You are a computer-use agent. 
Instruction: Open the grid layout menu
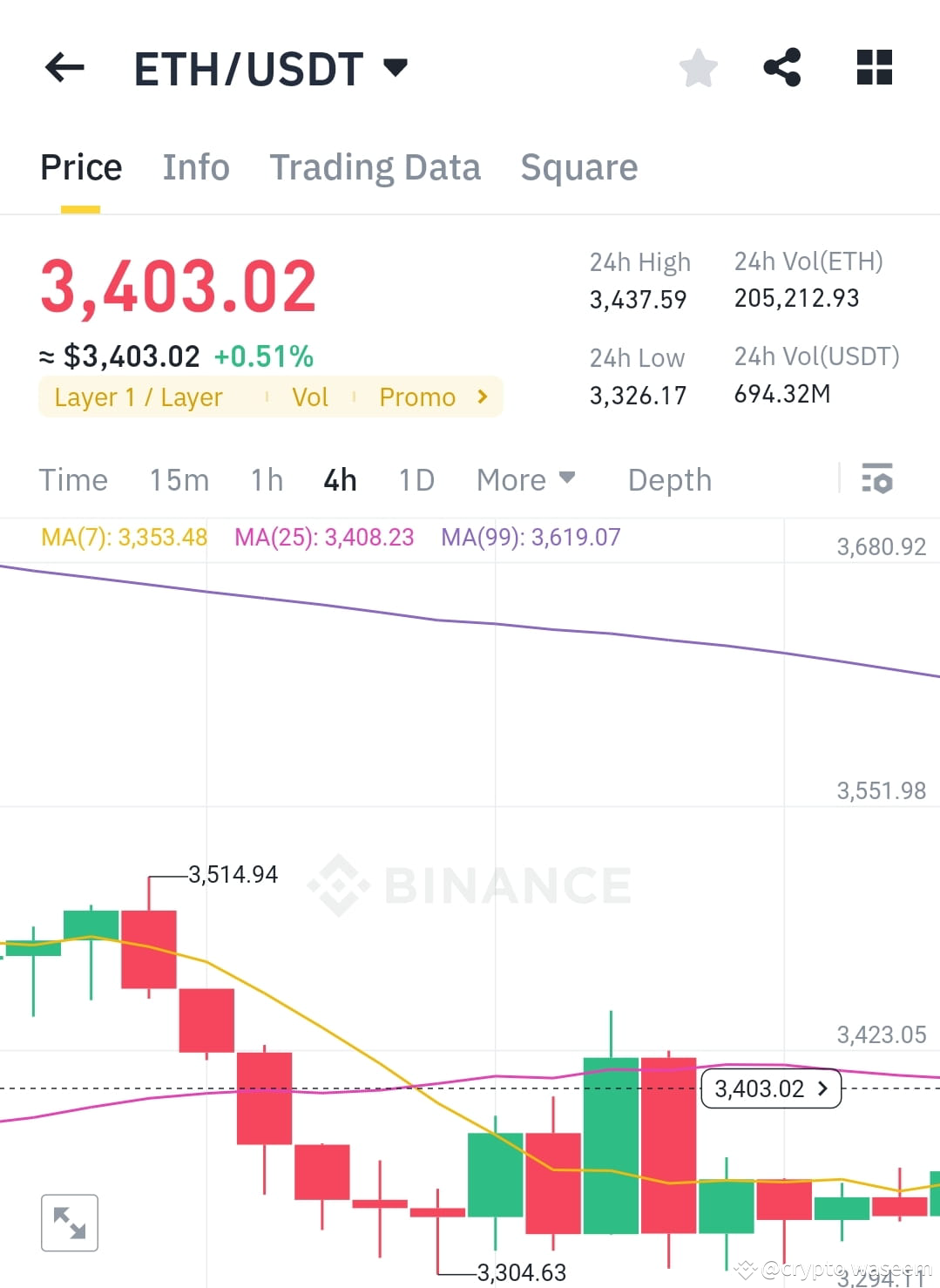point(873,67)
